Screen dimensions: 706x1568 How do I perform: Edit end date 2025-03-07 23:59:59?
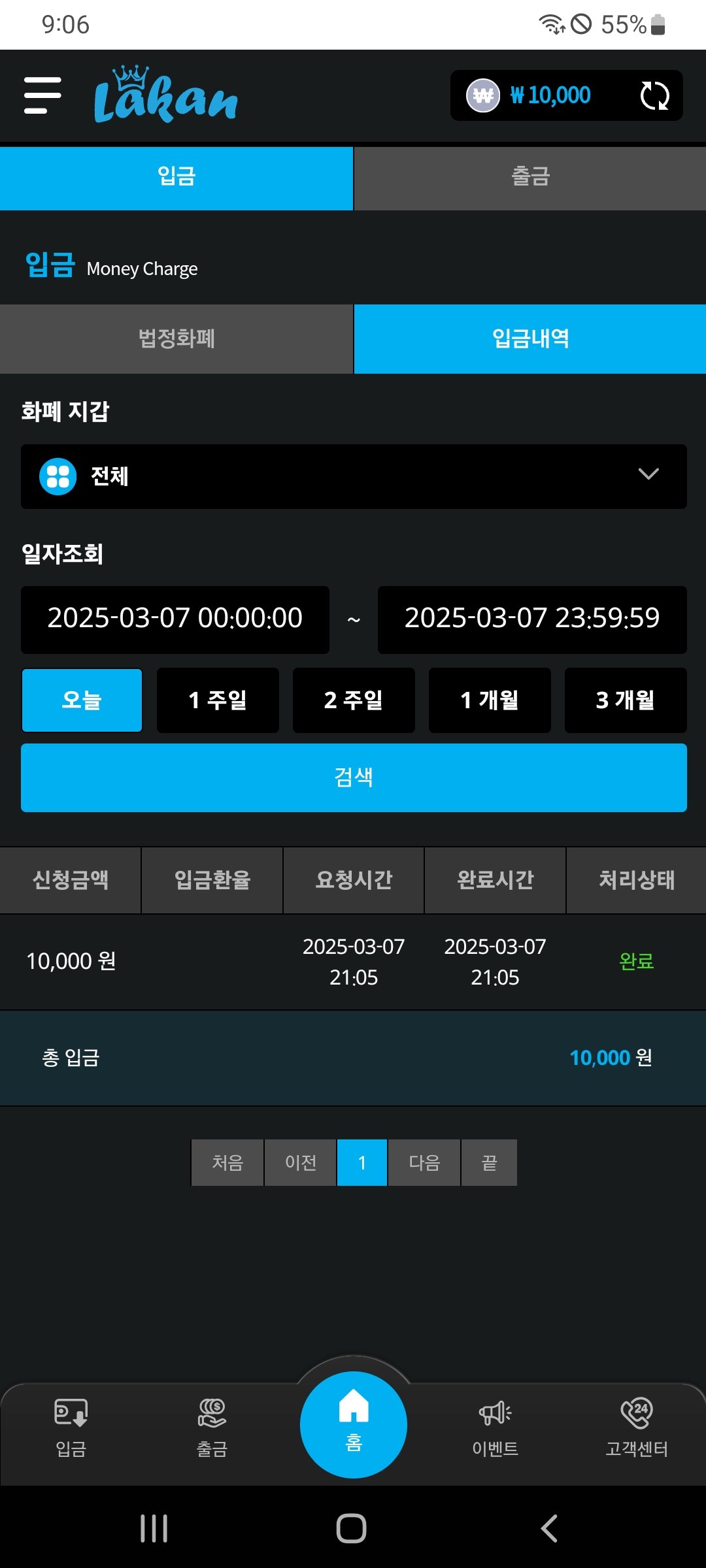click(532, 619)
